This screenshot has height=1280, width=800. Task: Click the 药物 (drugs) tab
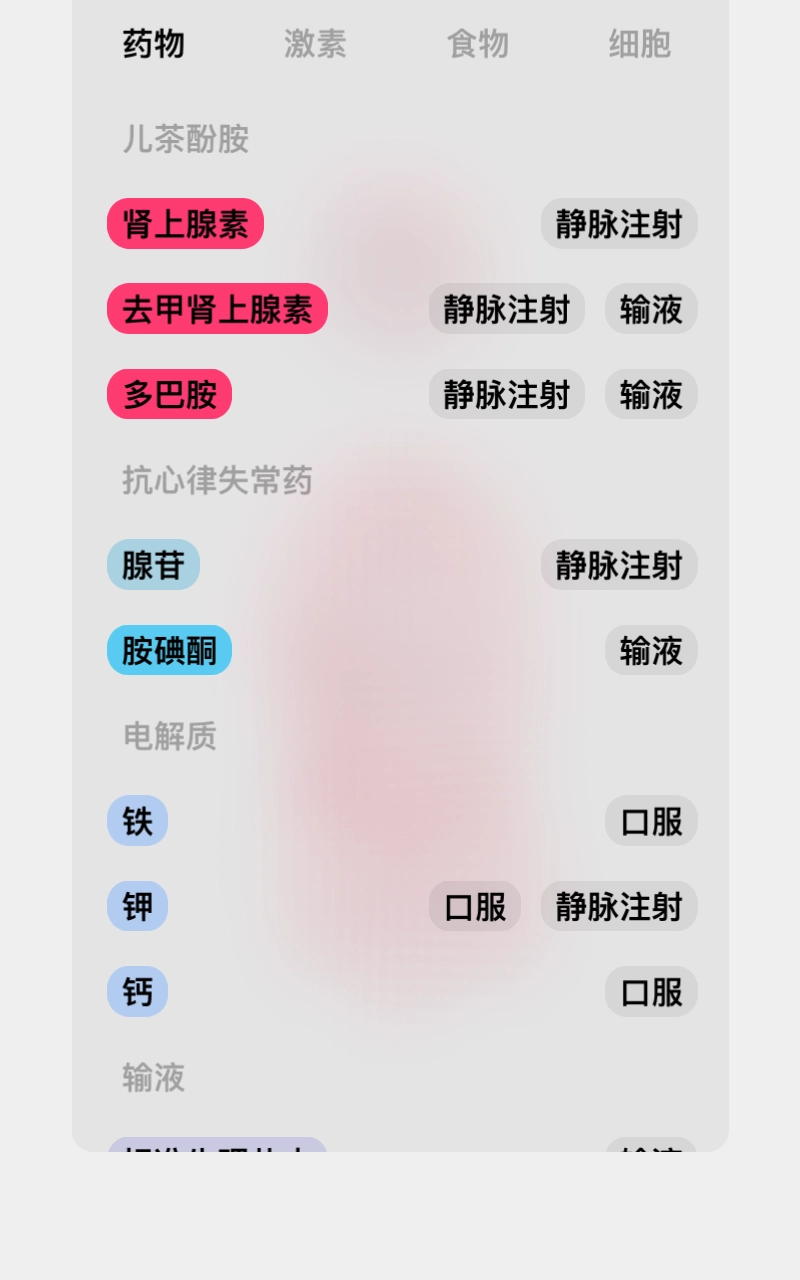click(x=151, y=45)
